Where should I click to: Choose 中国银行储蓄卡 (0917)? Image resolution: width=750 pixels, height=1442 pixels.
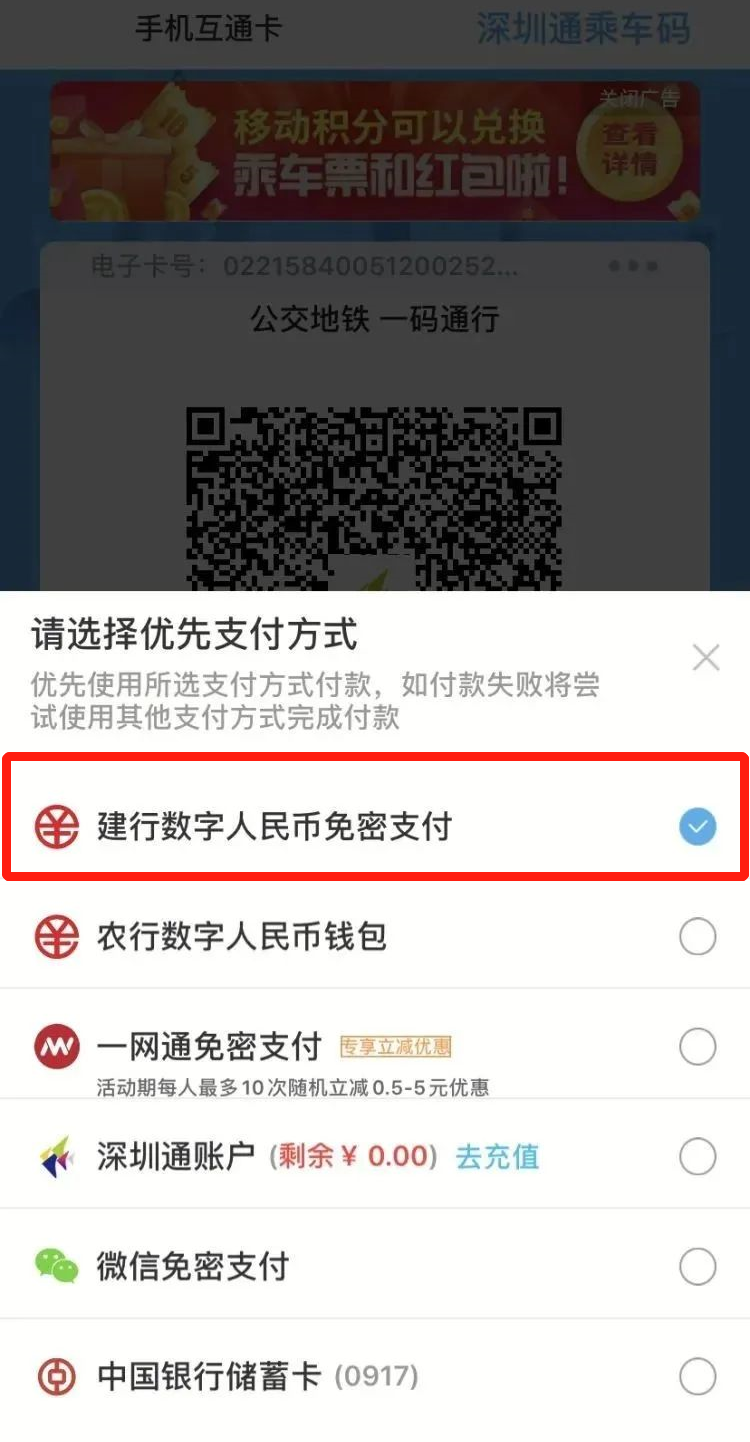375,1377
